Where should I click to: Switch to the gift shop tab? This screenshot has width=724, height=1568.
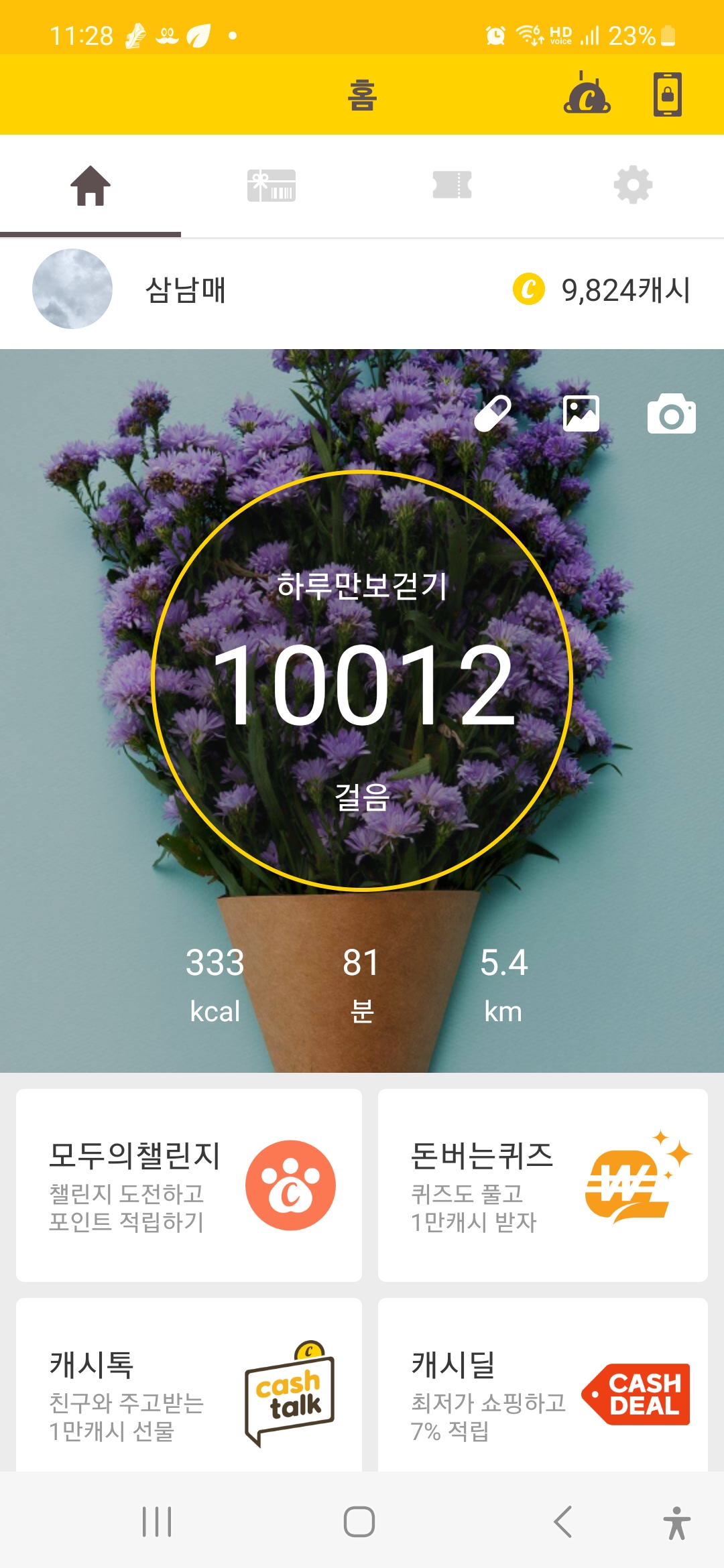pos(271,186)
